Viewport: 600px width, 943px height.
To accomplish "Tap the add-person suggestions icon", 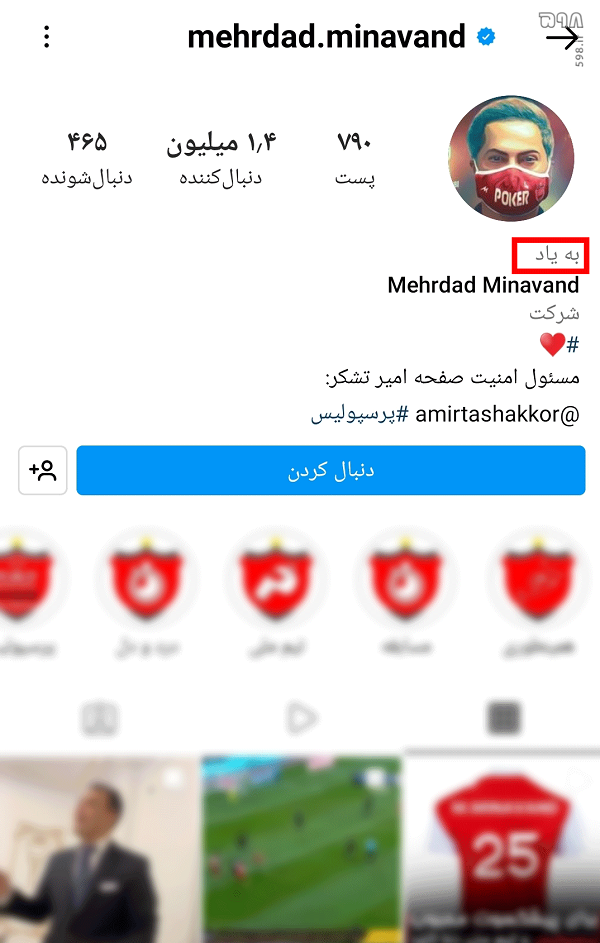I will tap(43, 470).
